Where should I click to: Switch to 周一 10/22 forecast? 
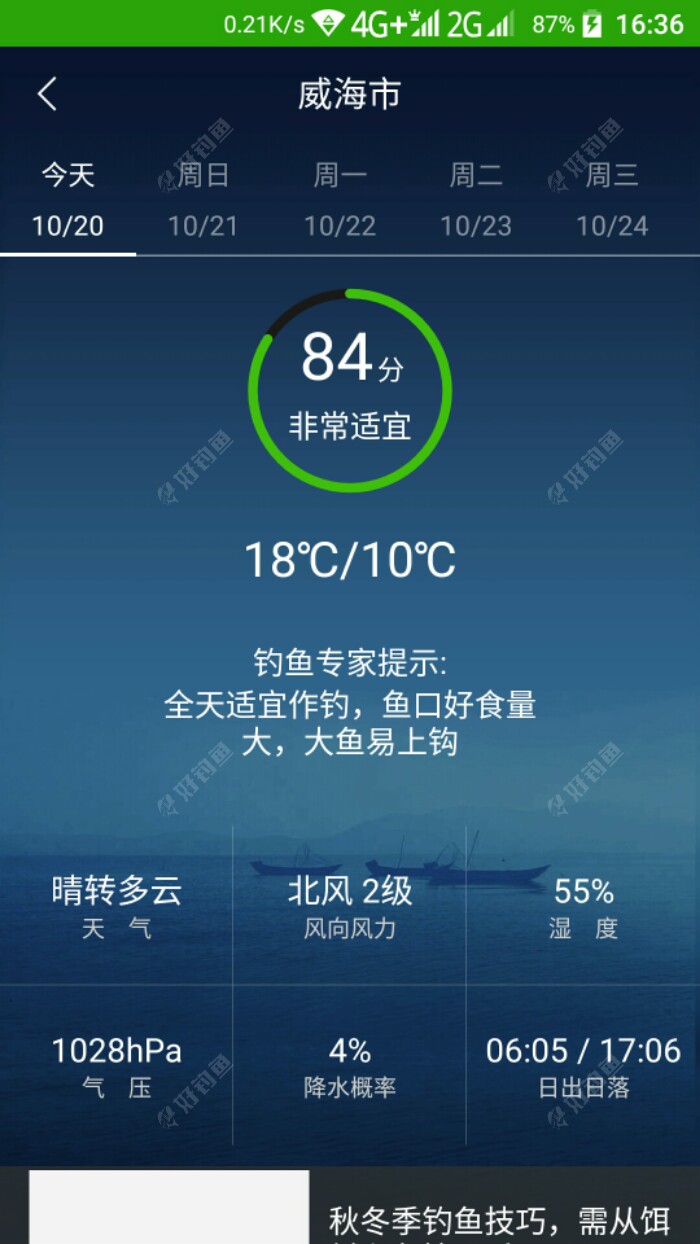pyautogui.click(x=340, y=200)
